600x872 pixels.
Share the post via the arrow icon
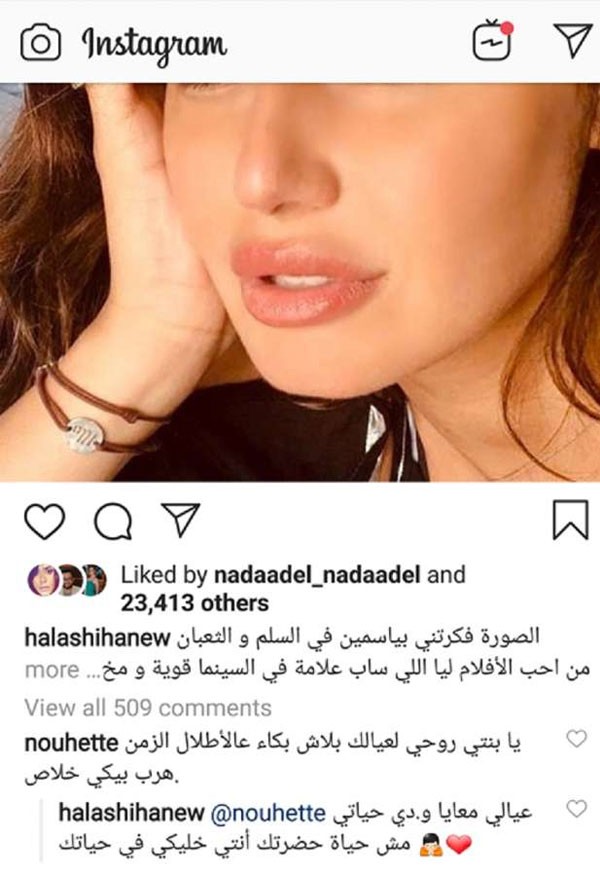tap(180, 519)
